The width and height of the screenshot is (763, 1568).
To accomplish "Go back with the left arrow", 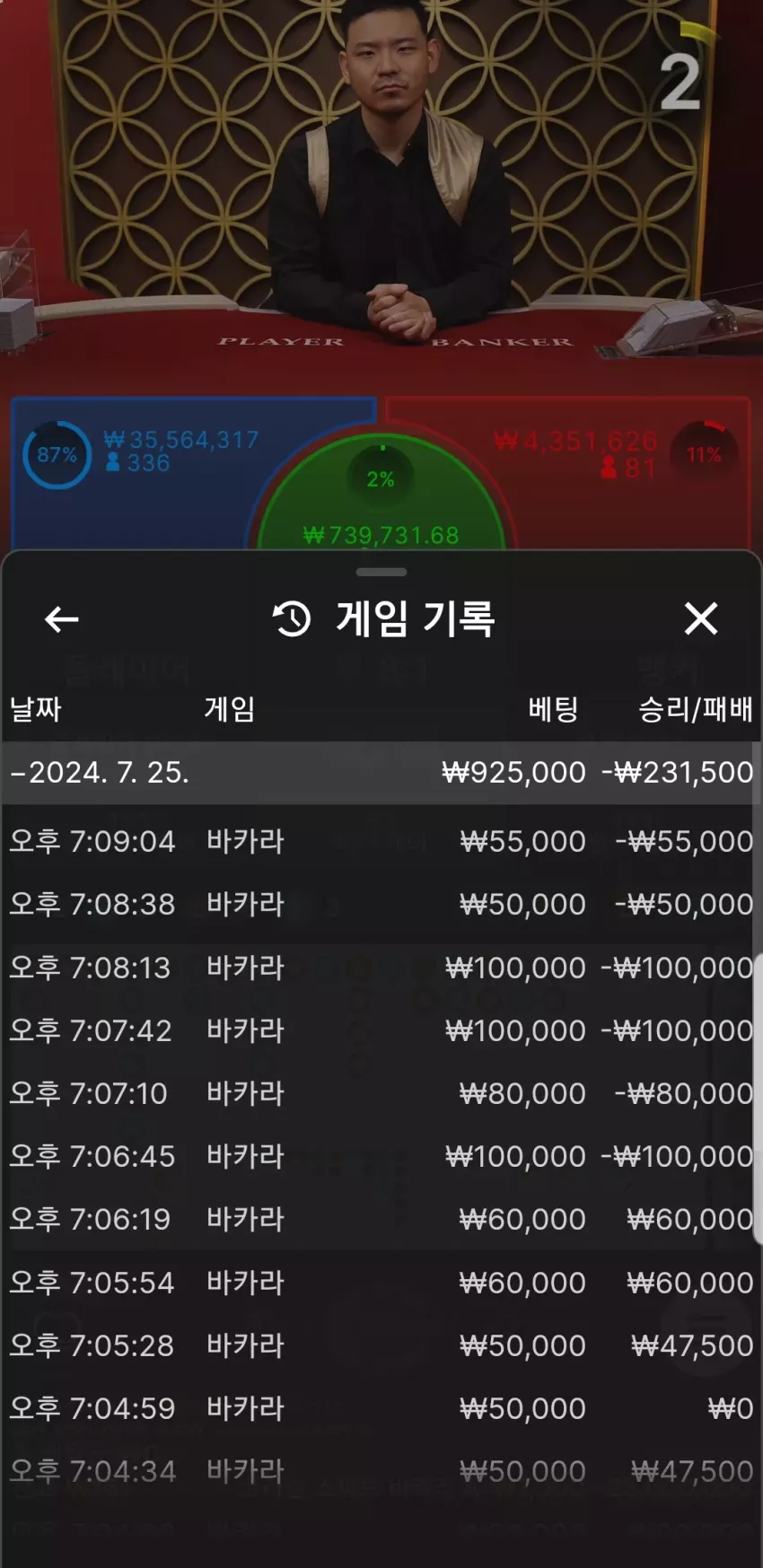I will click(62, 618).
